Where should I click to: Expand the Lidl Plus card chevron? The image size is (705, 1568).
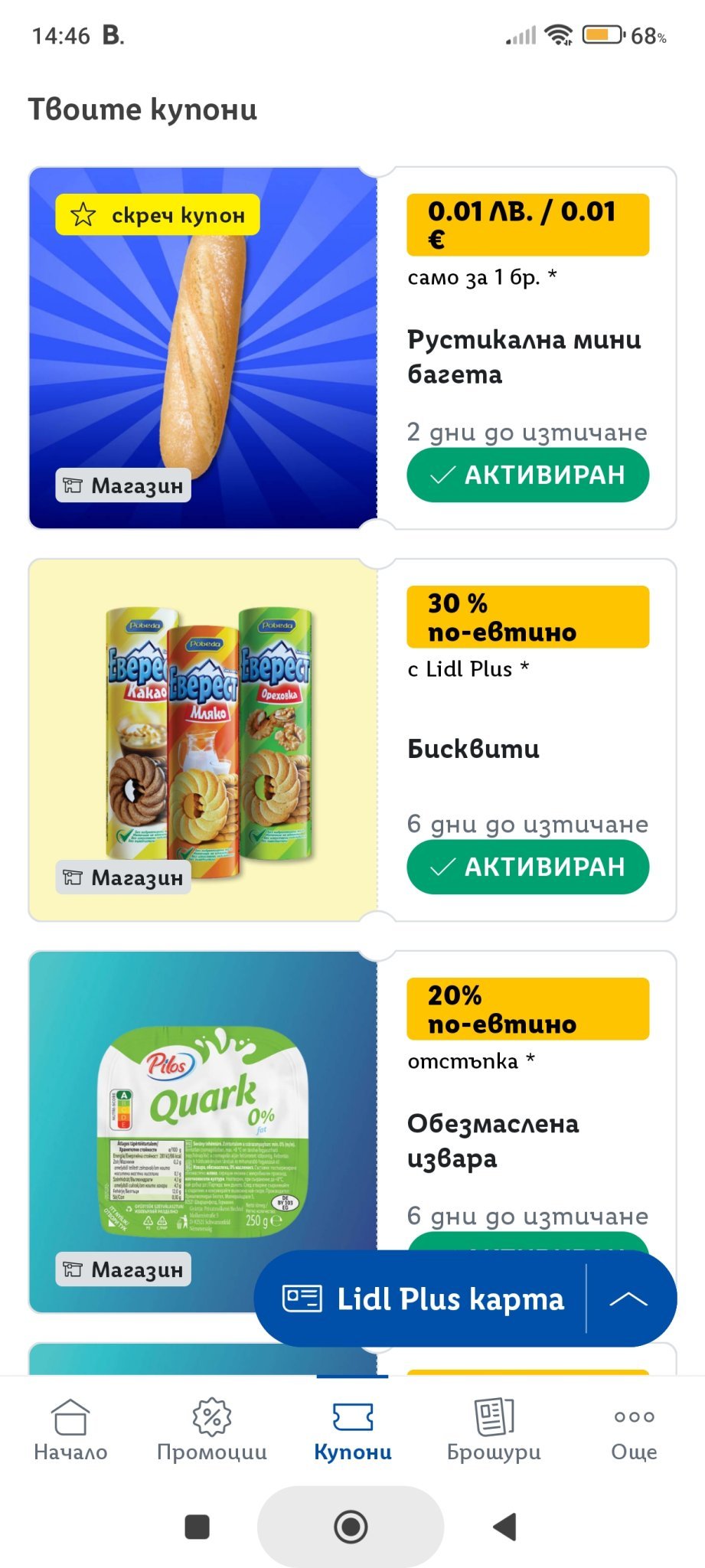click(629, 1299)
